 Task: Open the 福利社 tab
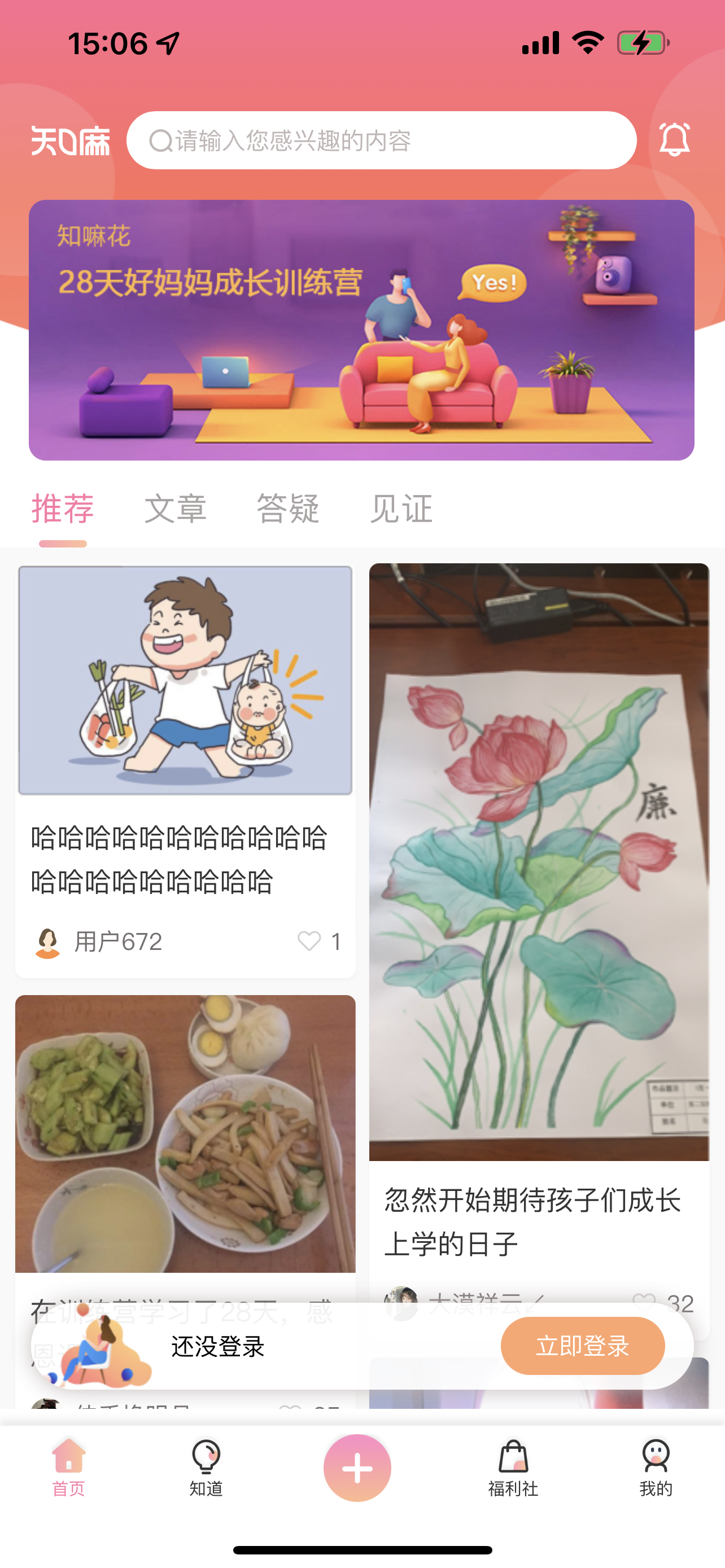point(513,1467)
